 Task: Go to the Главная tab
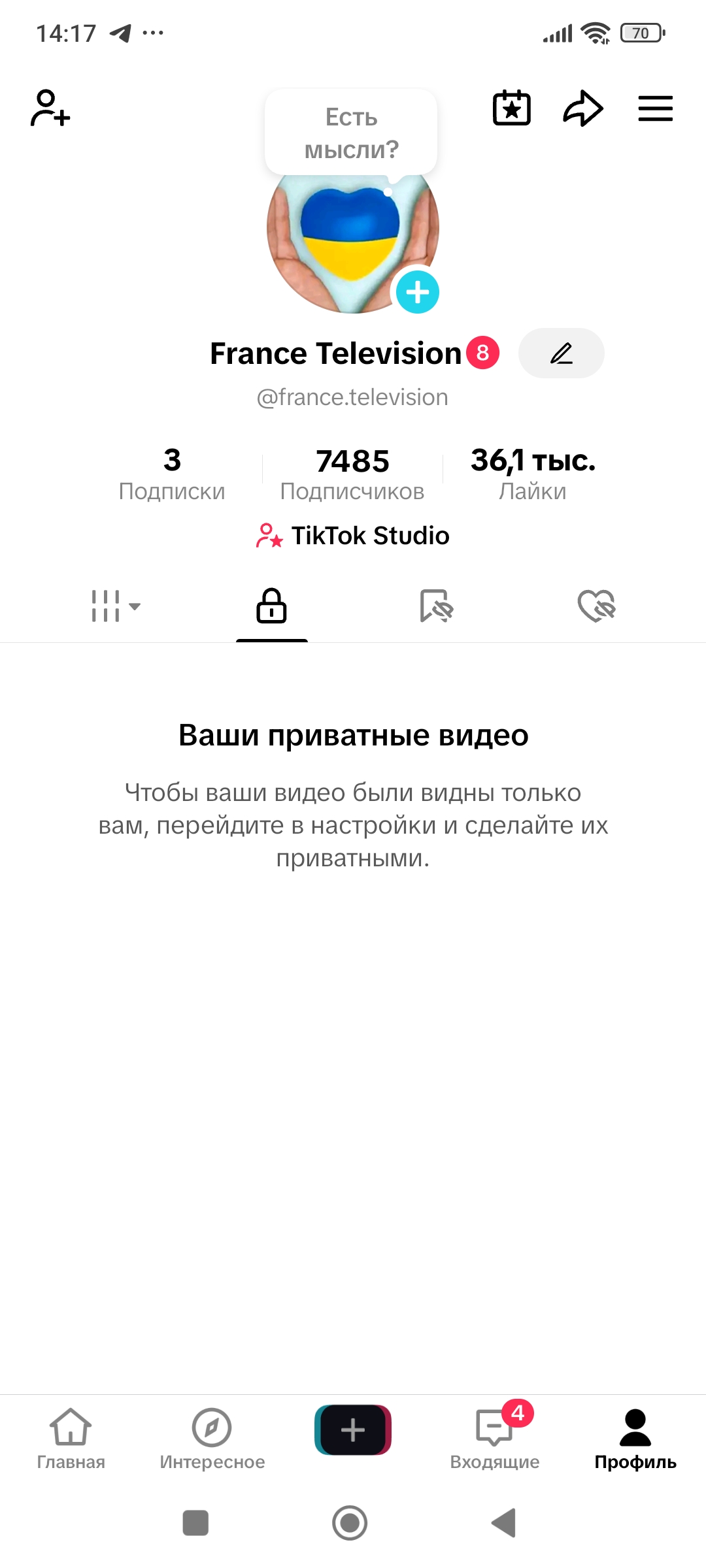[71, 1438]
